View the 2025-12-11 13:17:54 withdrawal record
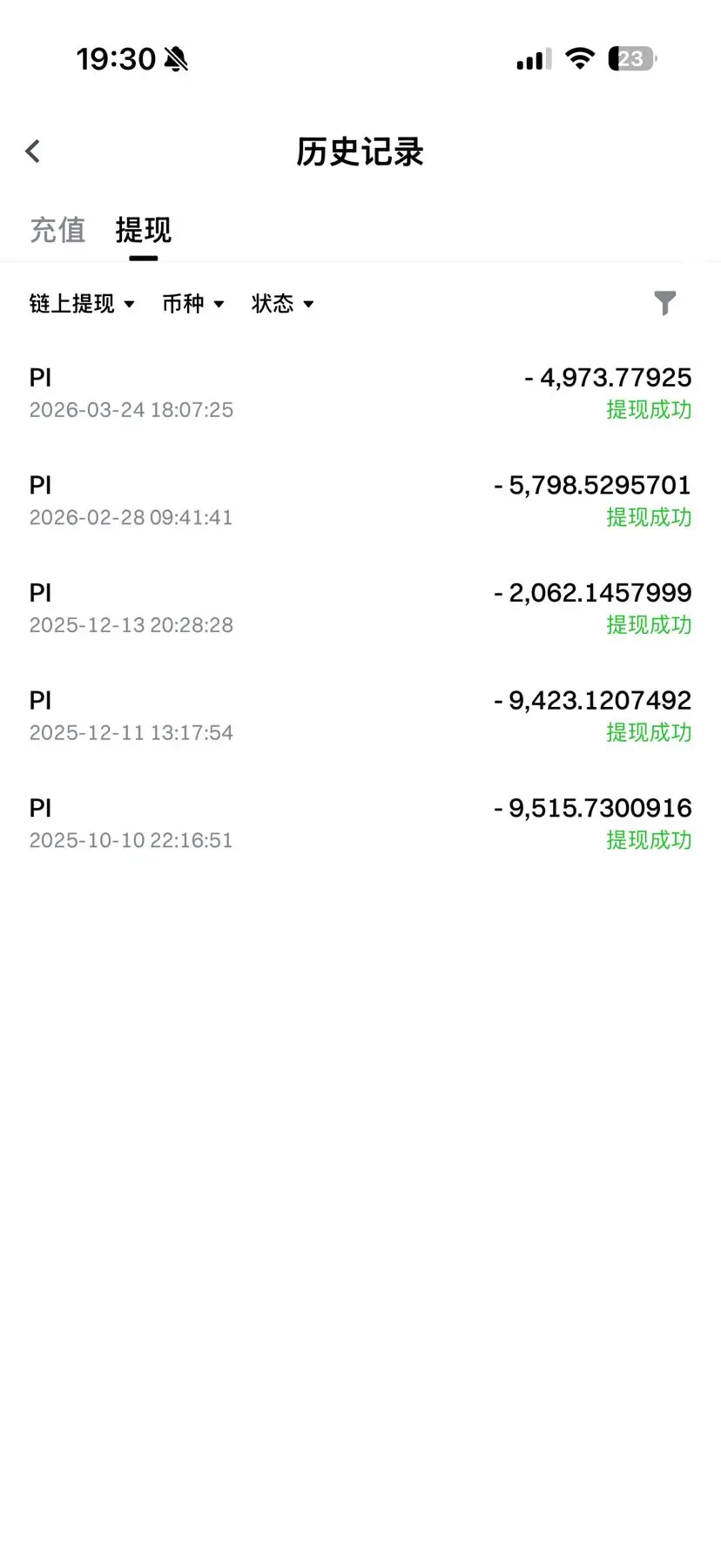The width and height of the screenshot is (721, 1568). click(x=360, y=716)
